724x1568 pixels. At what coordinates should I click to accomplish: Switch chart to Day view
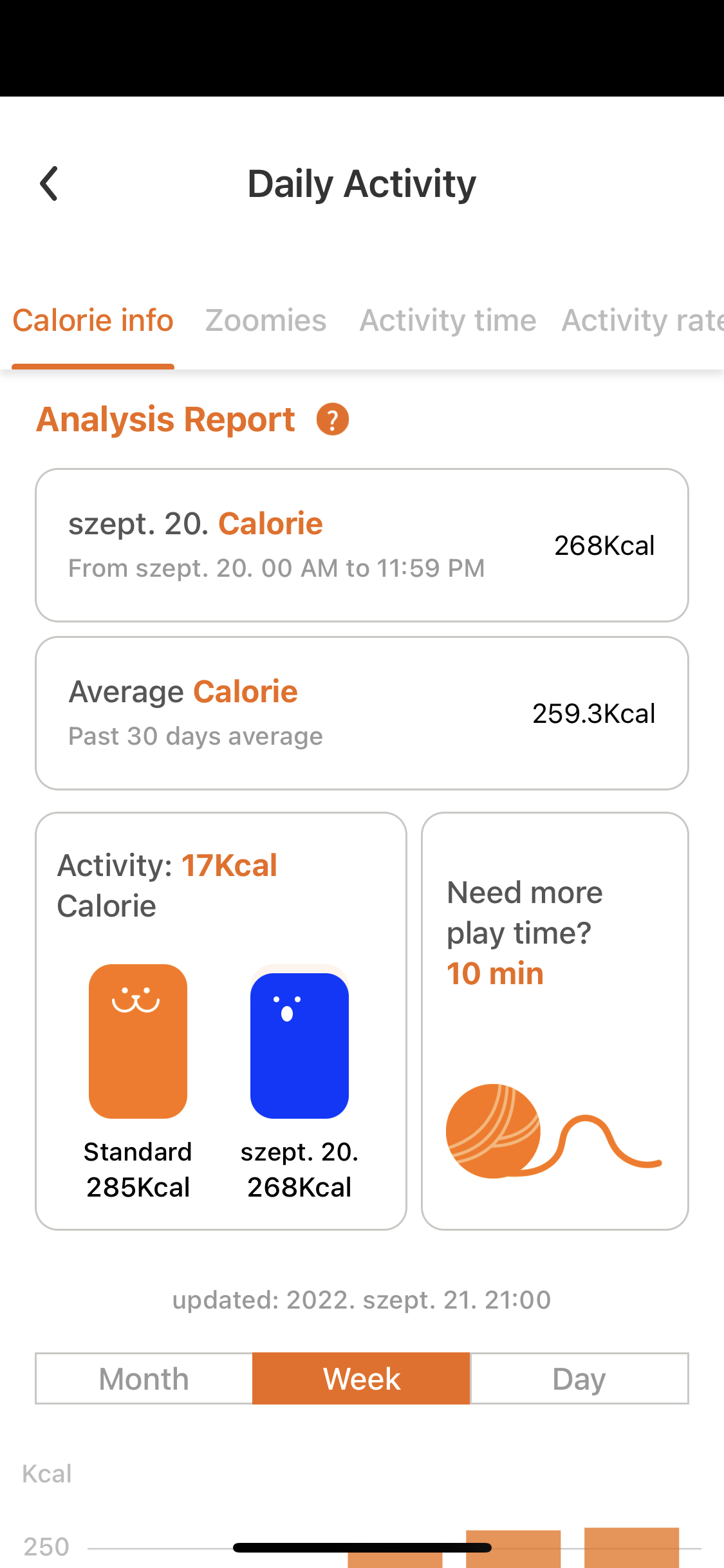579,1378
